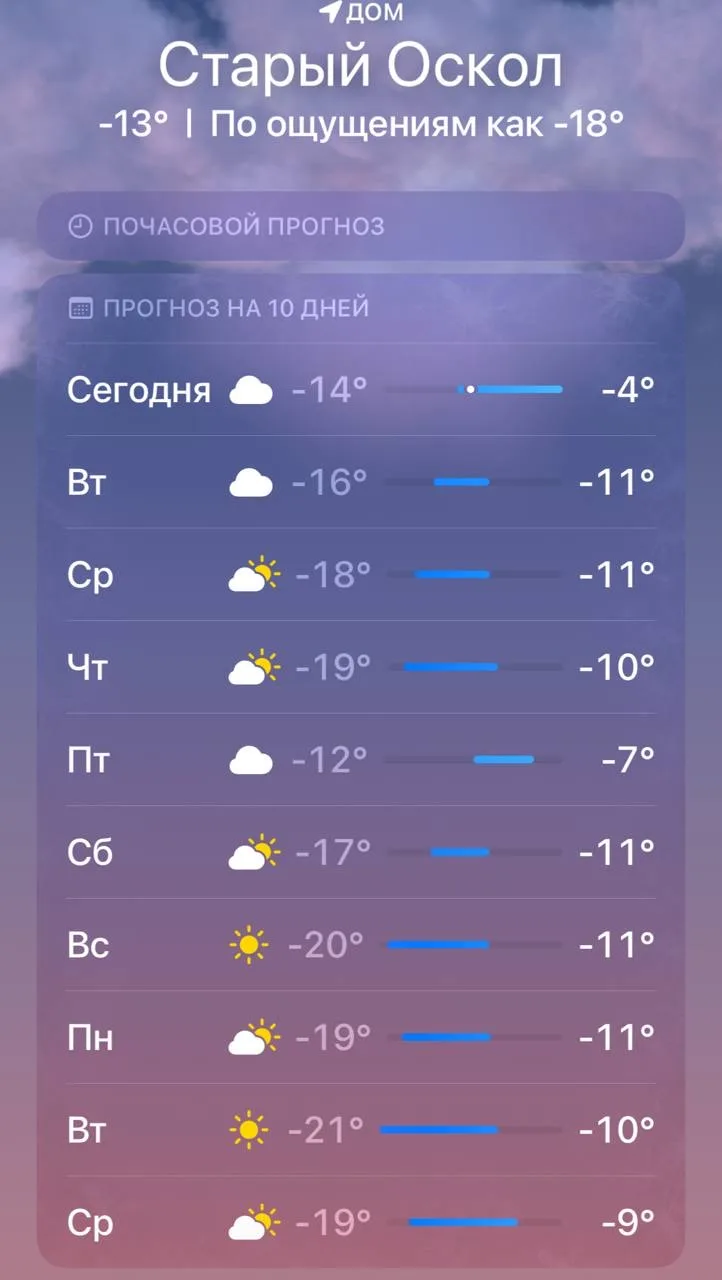Open today's forecast row Сегодня

point(360,389)
